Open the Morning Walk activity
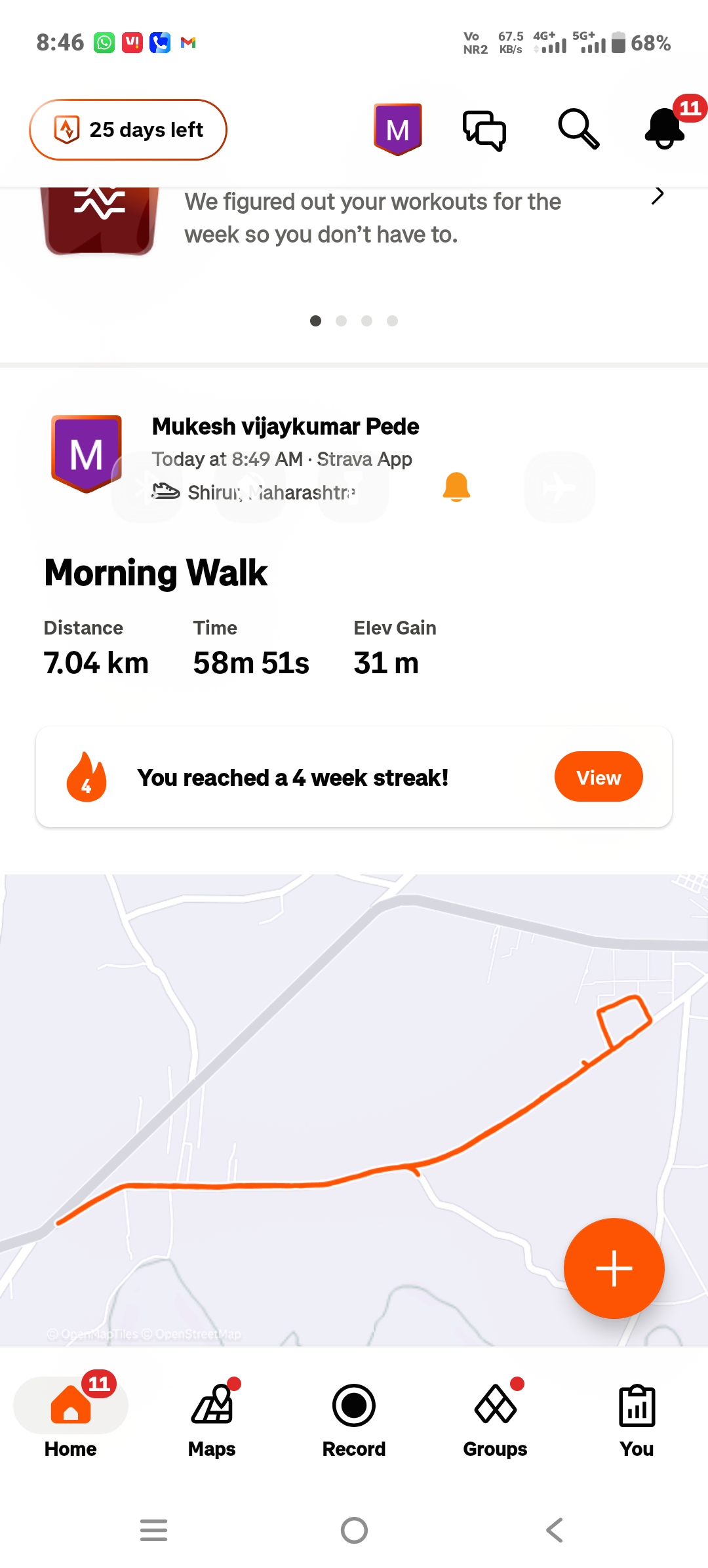This screenshot has height=1568, width=708. (156, 573)
